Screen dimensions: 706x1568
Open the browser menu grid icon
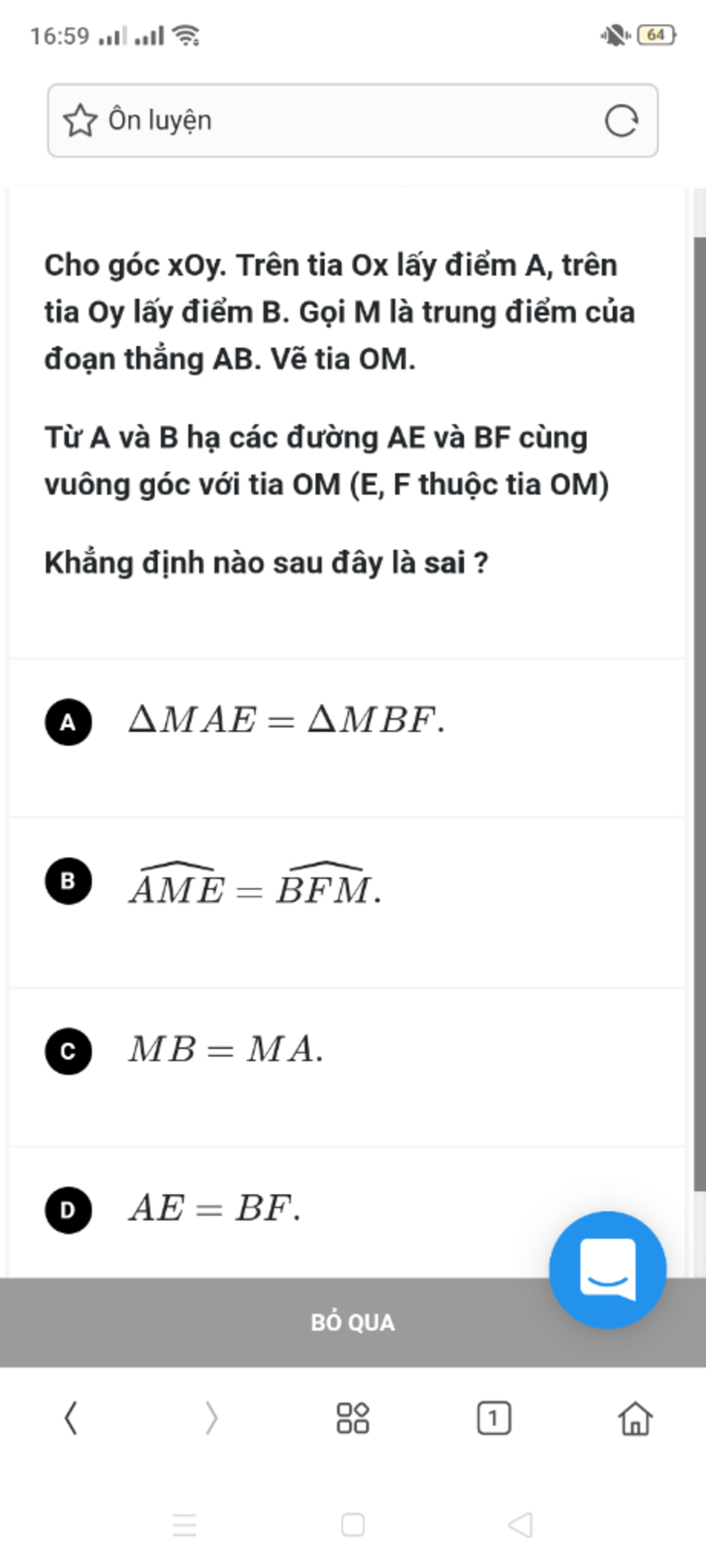352,1418
